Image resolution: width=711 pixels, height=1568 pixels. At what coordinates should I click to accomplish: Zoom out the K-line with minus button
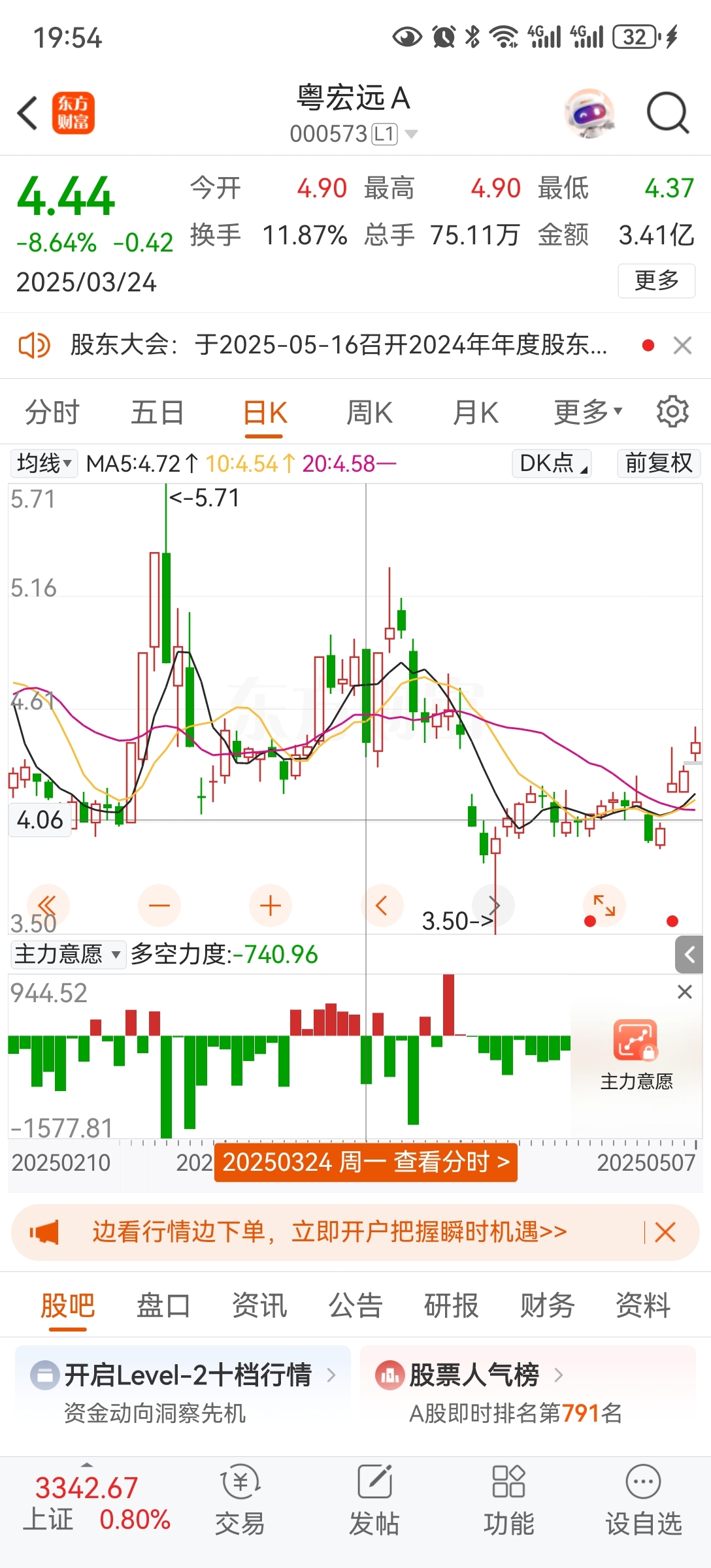click(x=159, y=906)
